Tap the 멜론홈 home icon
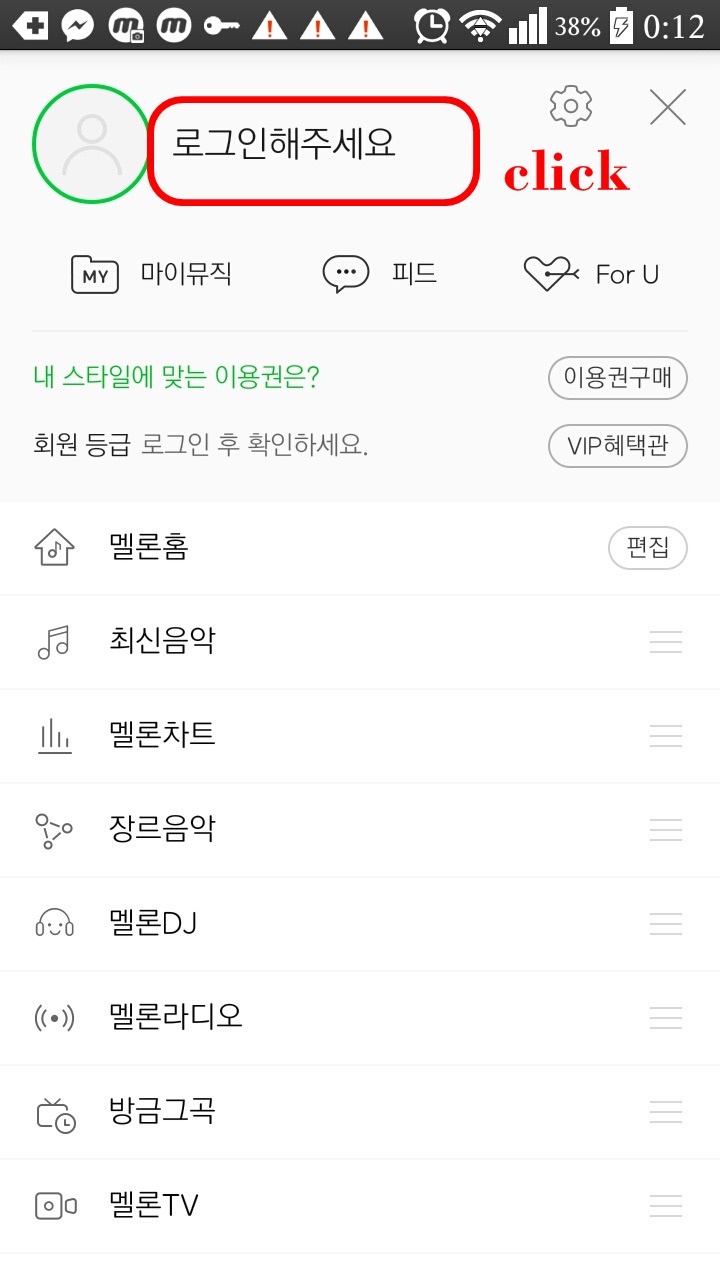Viewport: 720px width, 1280px height. point(55,548)
